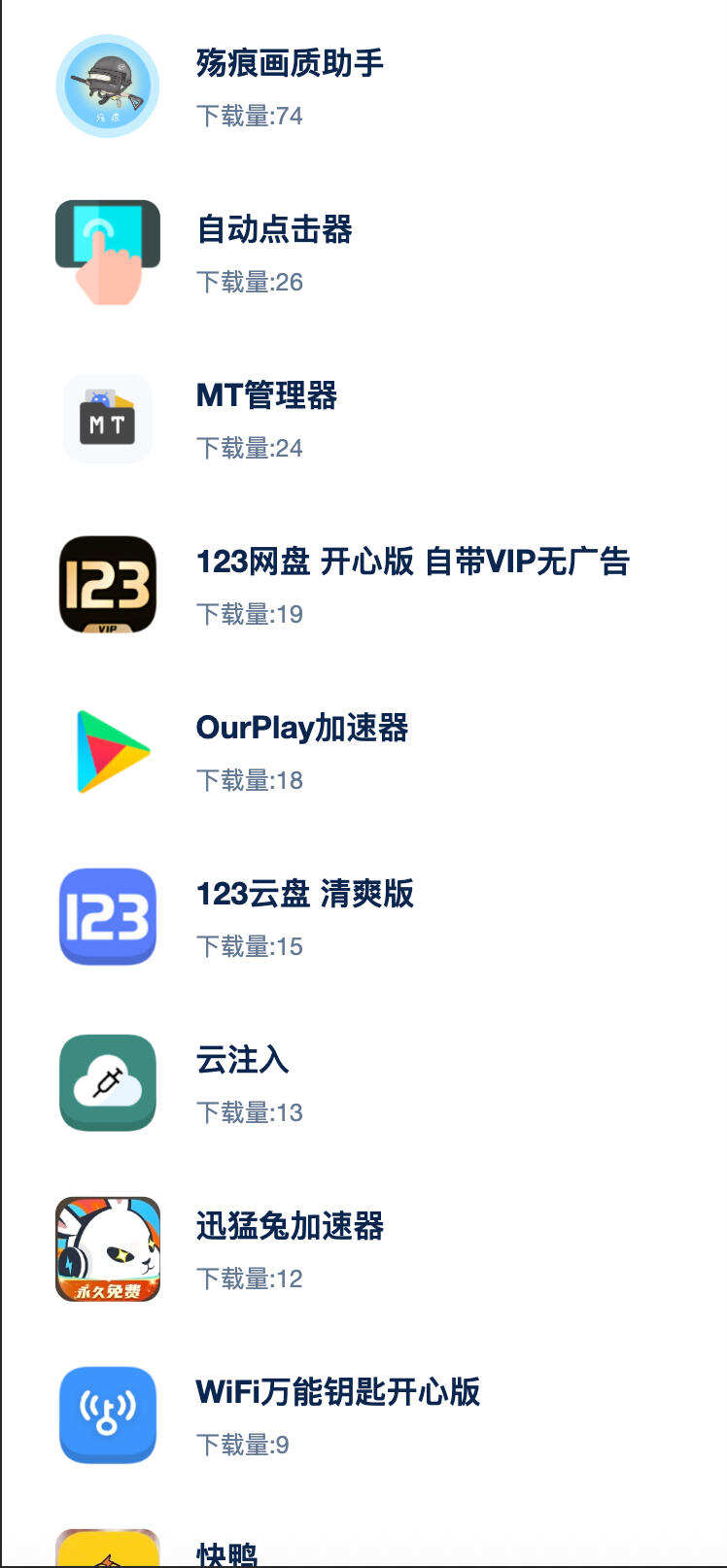Click the blue 123云盘 icon
Screen dimensions: 727x1568
(x=107, y=916)
